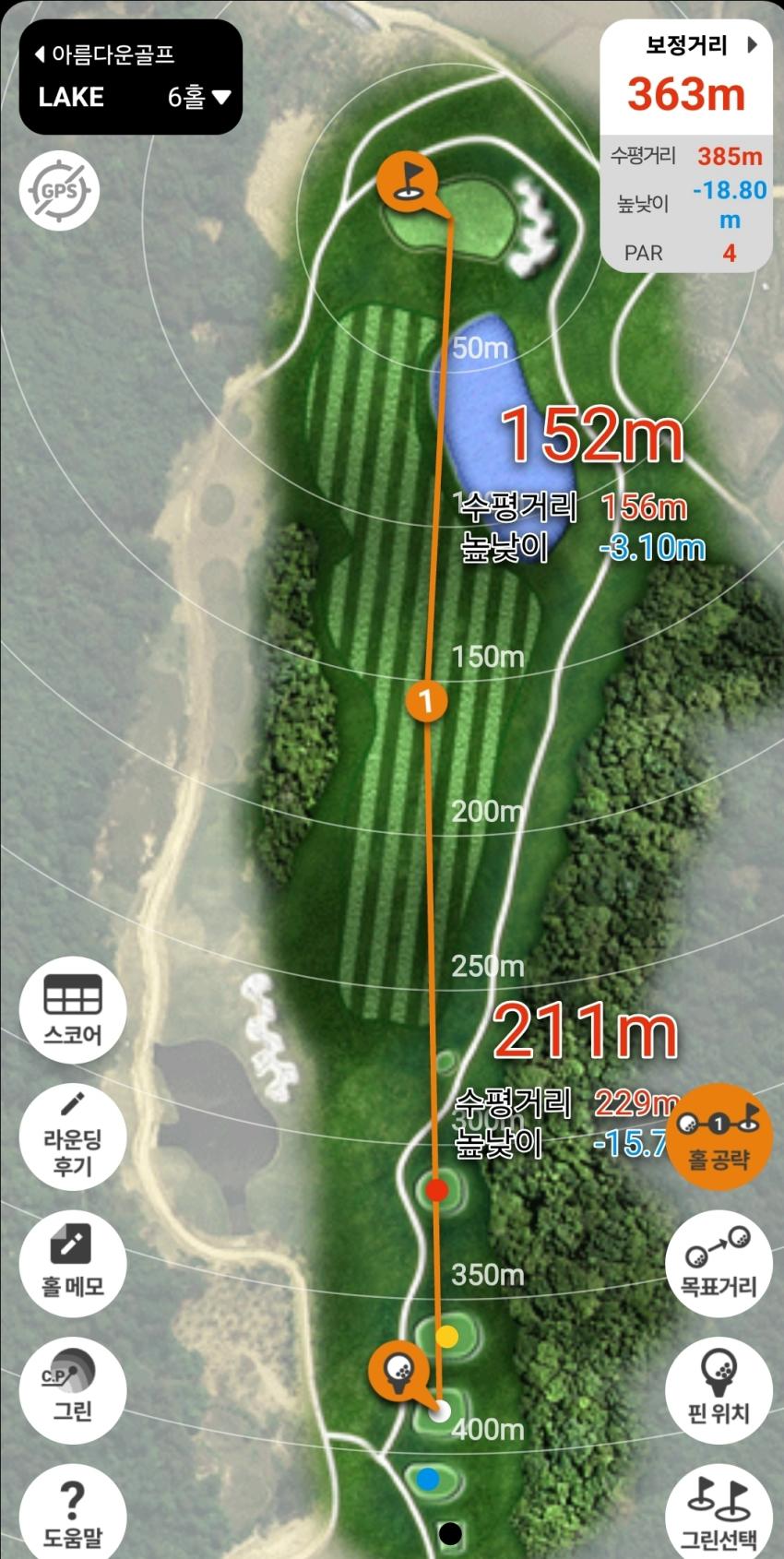This screenshot has height=1559, width=784.
Task: Select the red tee marker
Action: [x=437, y=1190]
